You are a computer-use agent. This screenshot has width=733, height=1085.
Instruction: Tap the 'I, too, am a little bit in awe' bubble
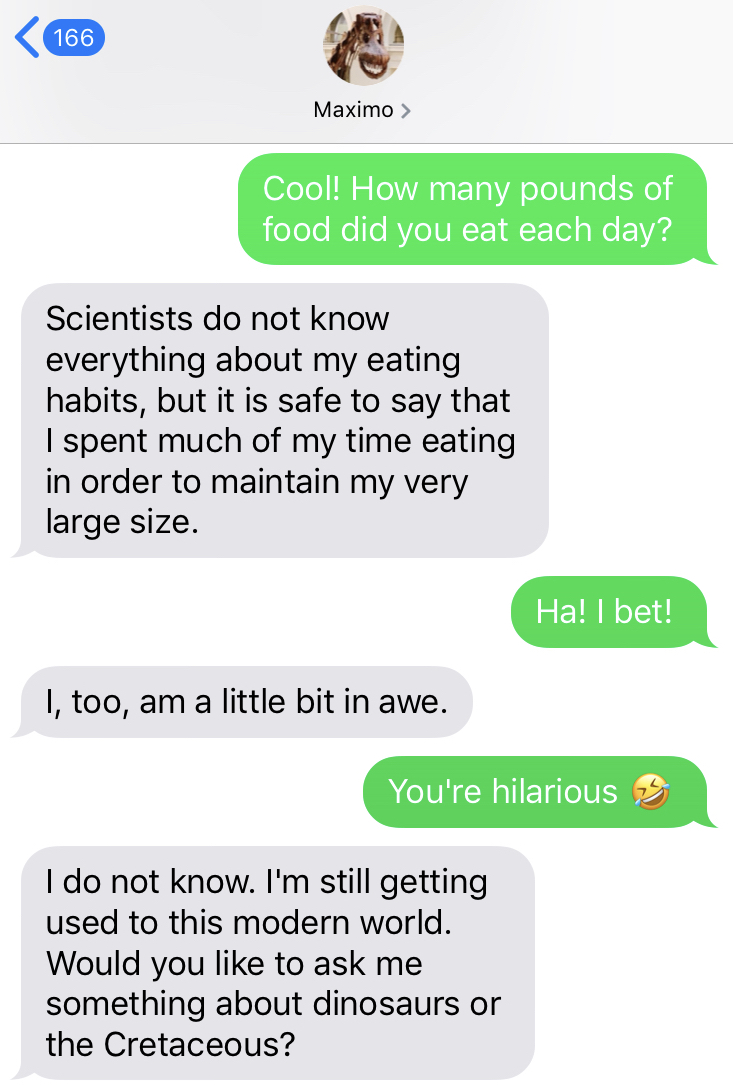(x=245, y=702)
